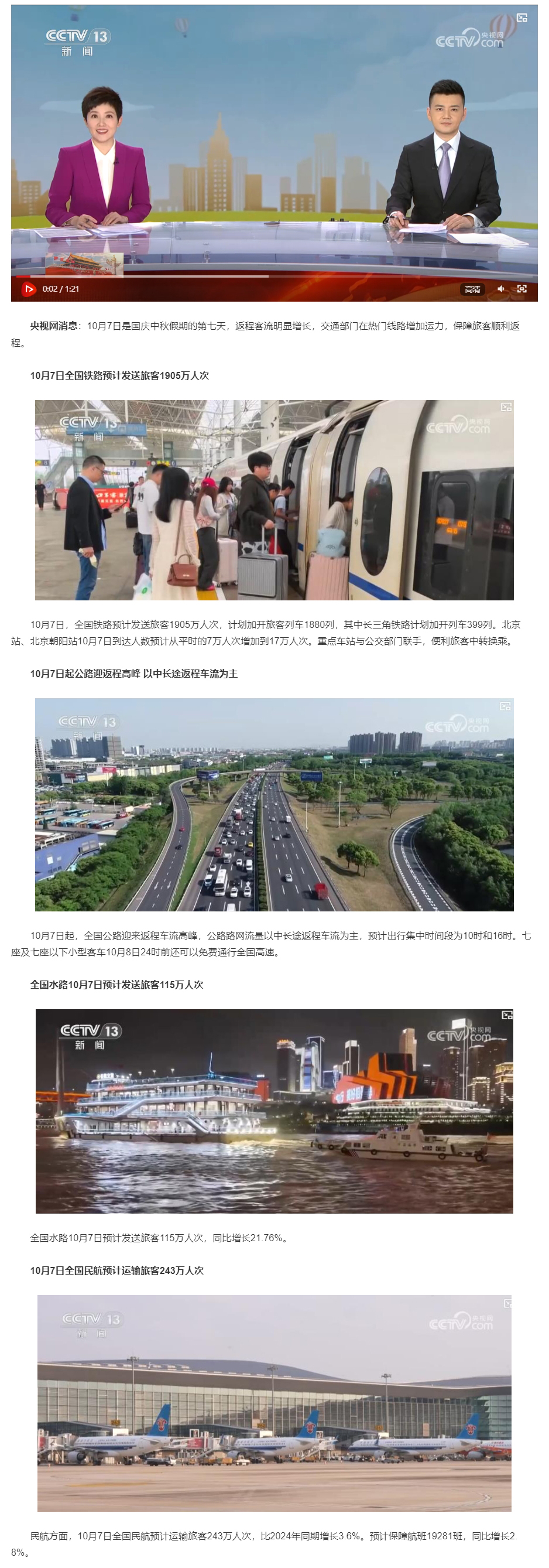549x1568 pixels.
Task: Tap the pop-out icon atop the video
Action: [521, 18]
